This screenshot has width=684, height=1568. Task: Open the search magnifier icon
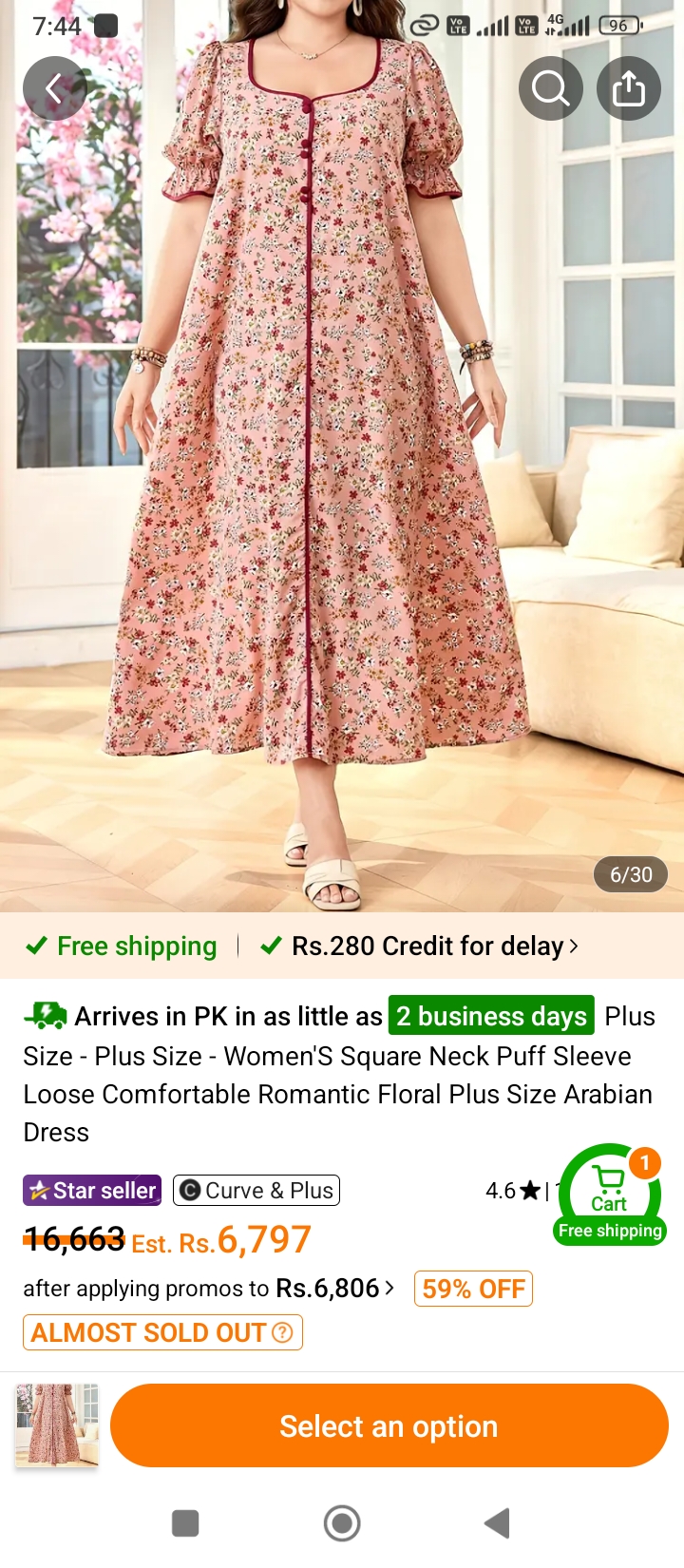coord(551,88)
